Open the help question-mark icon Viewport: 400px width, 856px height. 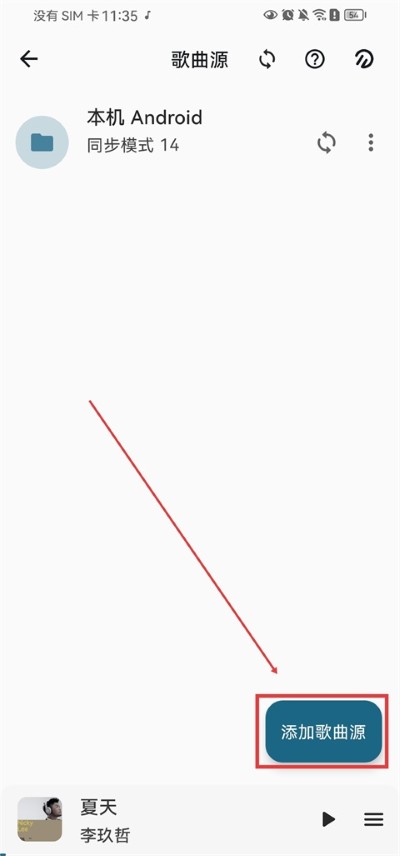315,59
